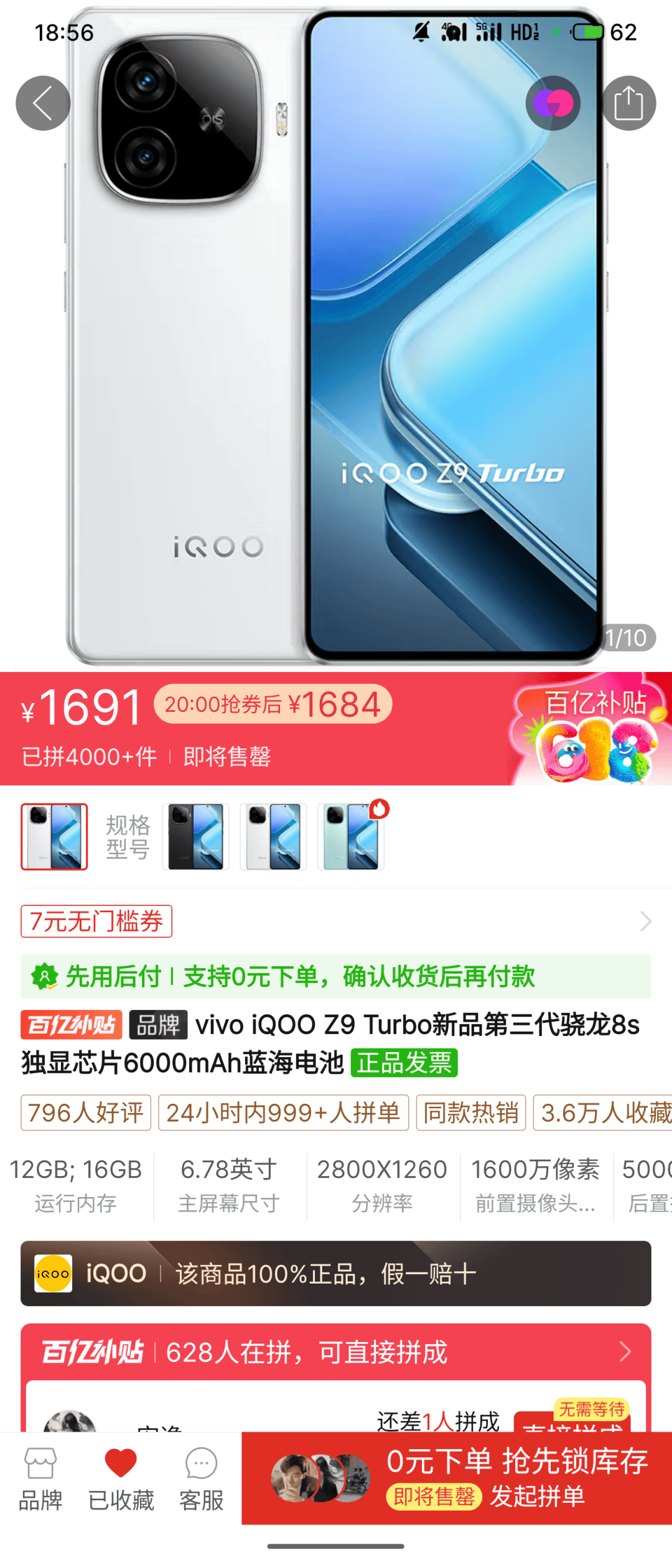Select the white phone product thumbnail

tap(54, 836)
